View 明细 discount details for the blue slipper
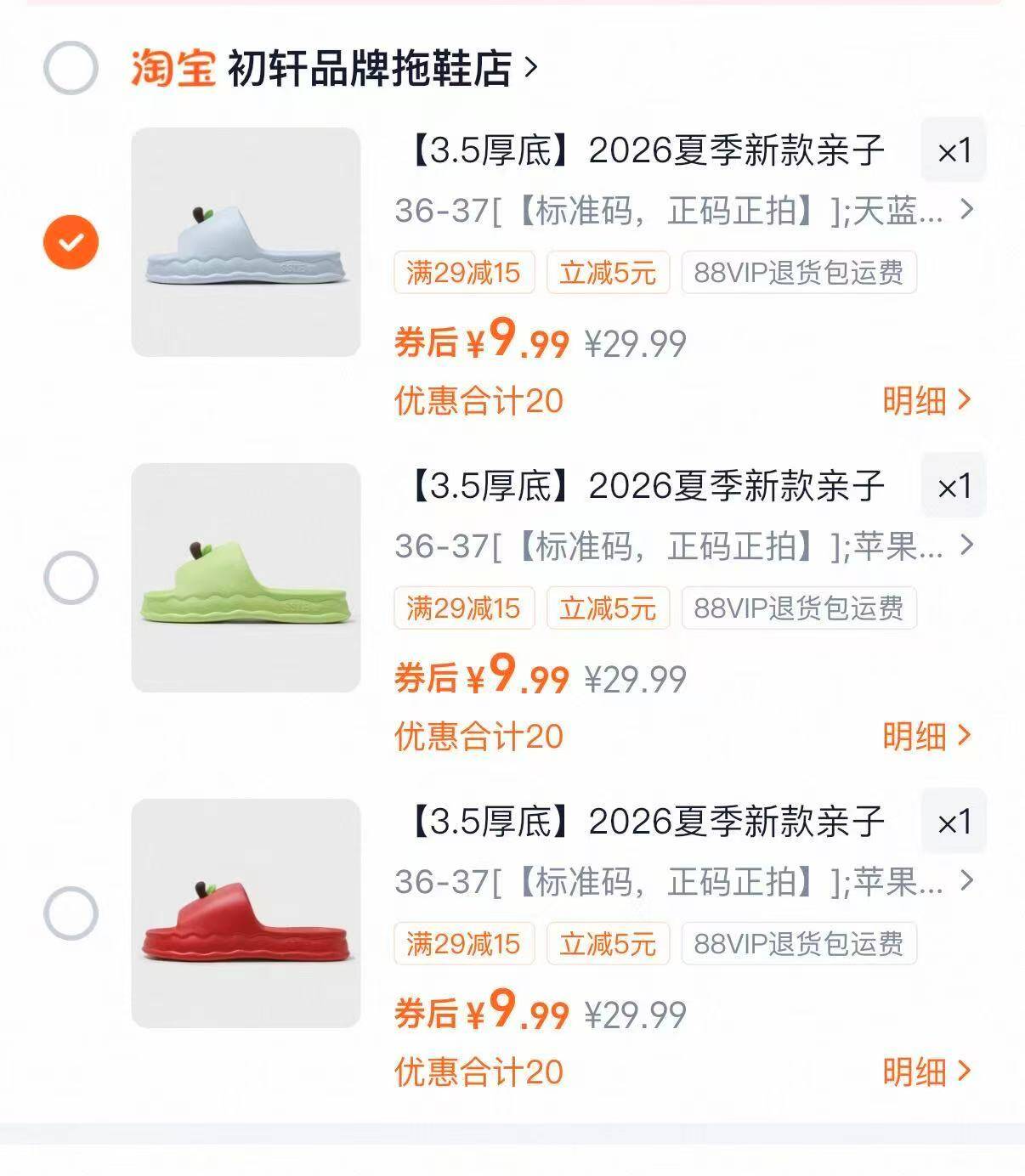This screenshot has height=1176, width=1025. [926, 400]
